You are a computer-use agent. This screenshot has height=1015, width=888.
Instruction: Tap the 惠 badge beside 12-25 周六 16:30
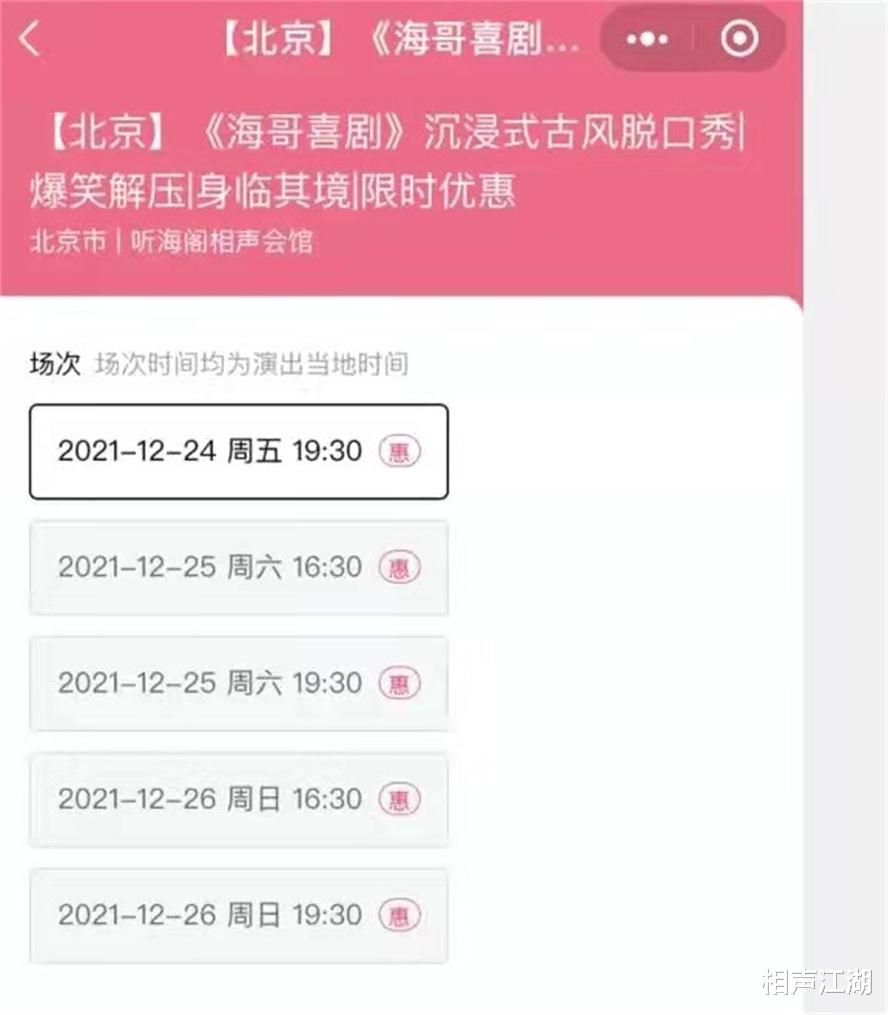coord(400,568)
